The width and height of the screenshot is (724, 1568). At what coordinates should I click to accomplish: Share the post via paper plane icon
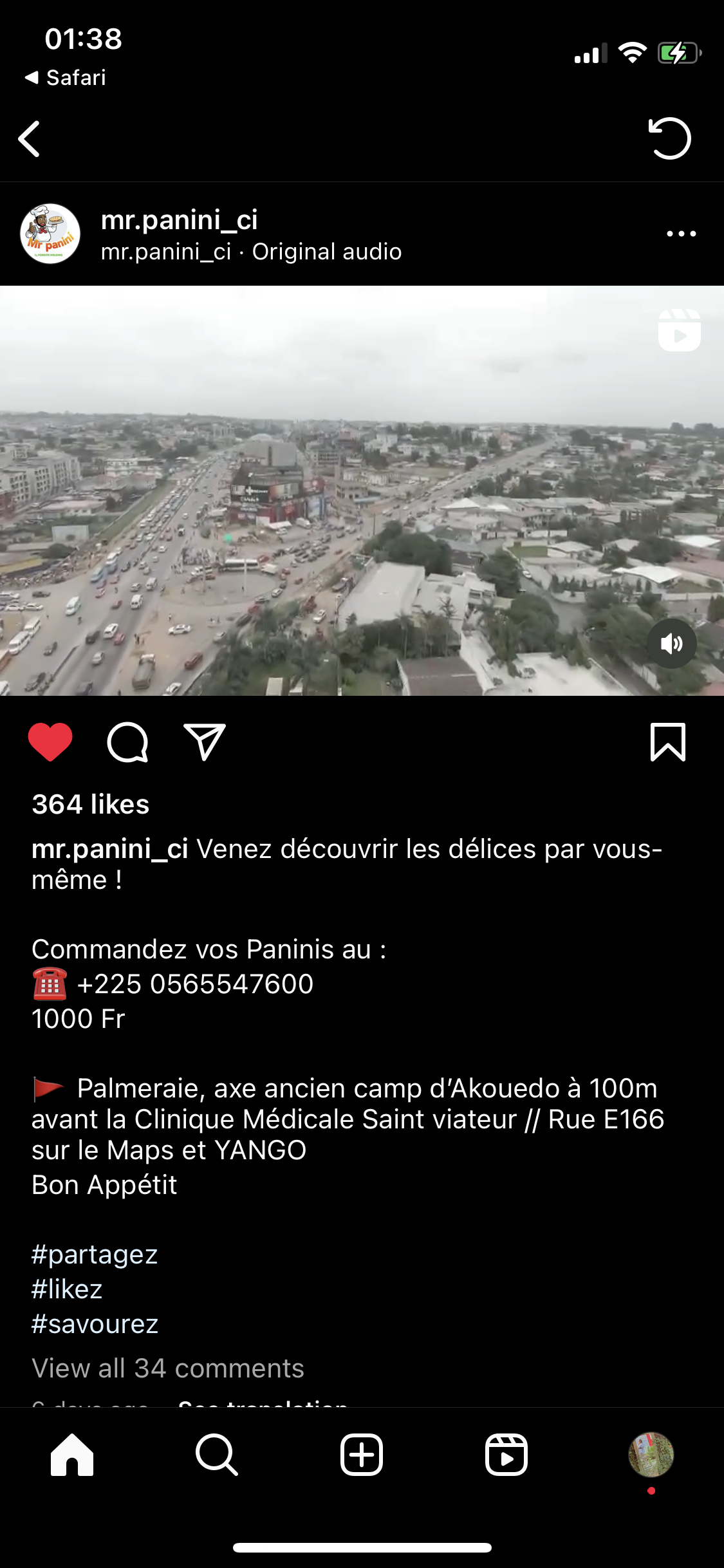[x=205, y=742]
